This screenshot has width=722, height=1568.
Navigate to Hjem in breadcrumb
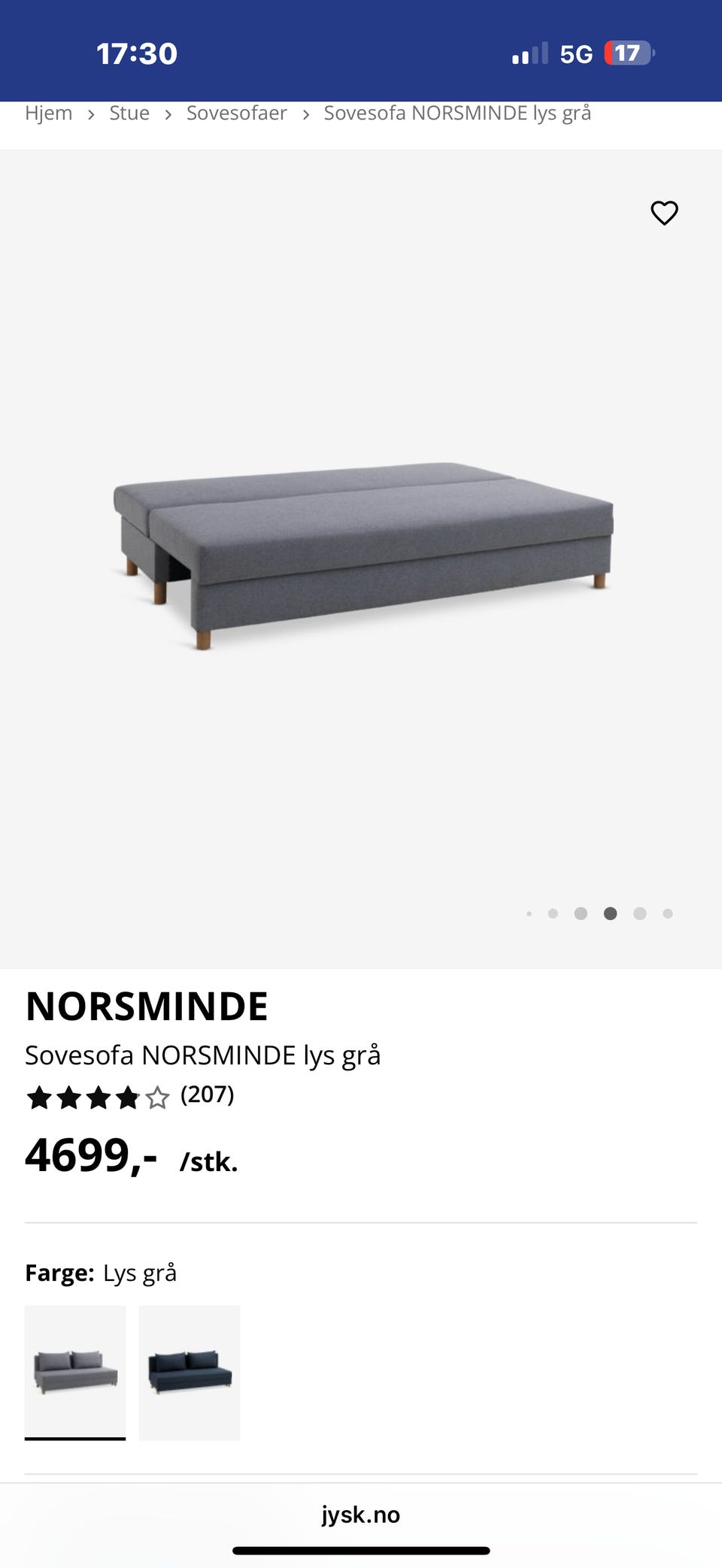48,113
